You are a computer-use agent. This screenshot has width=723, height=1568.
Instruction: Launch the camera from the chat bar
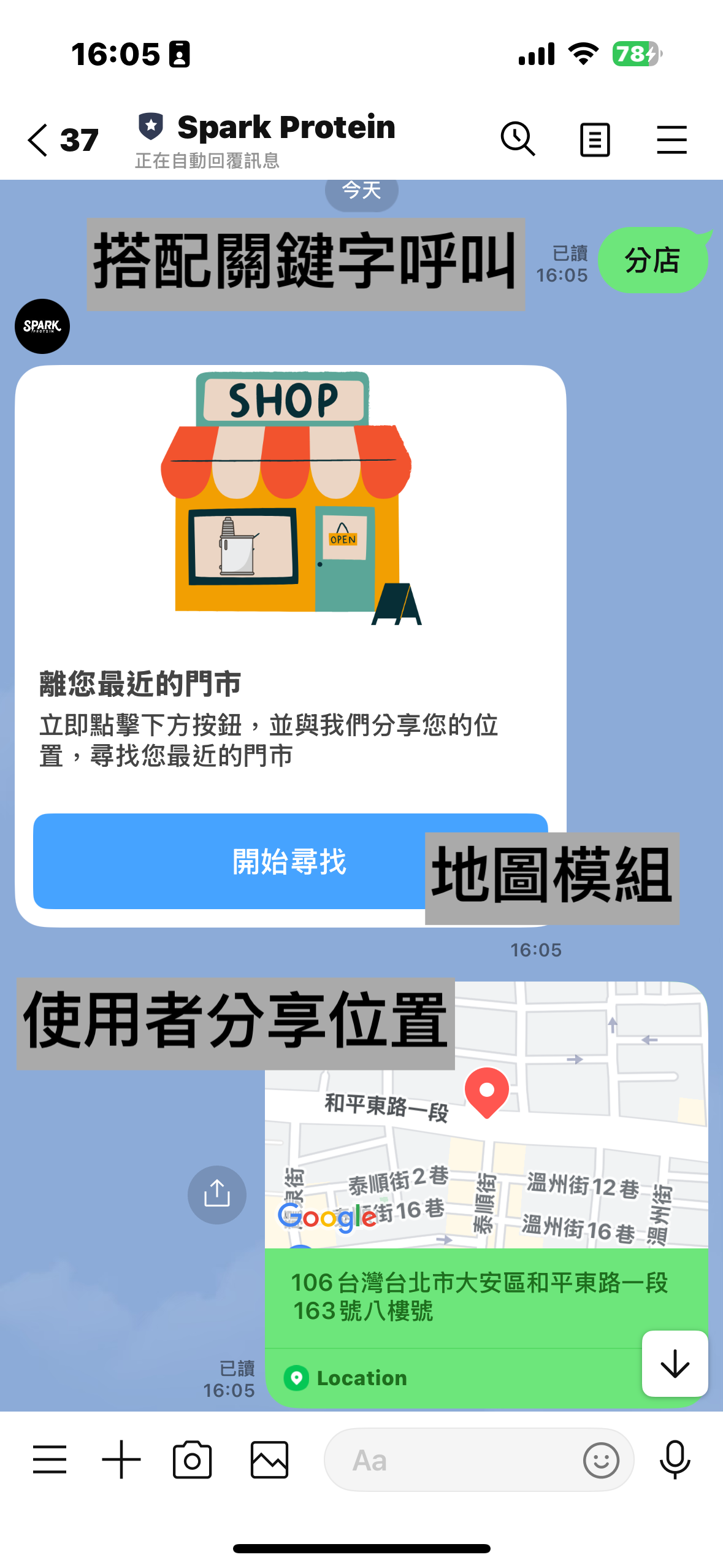point(192,1459)
